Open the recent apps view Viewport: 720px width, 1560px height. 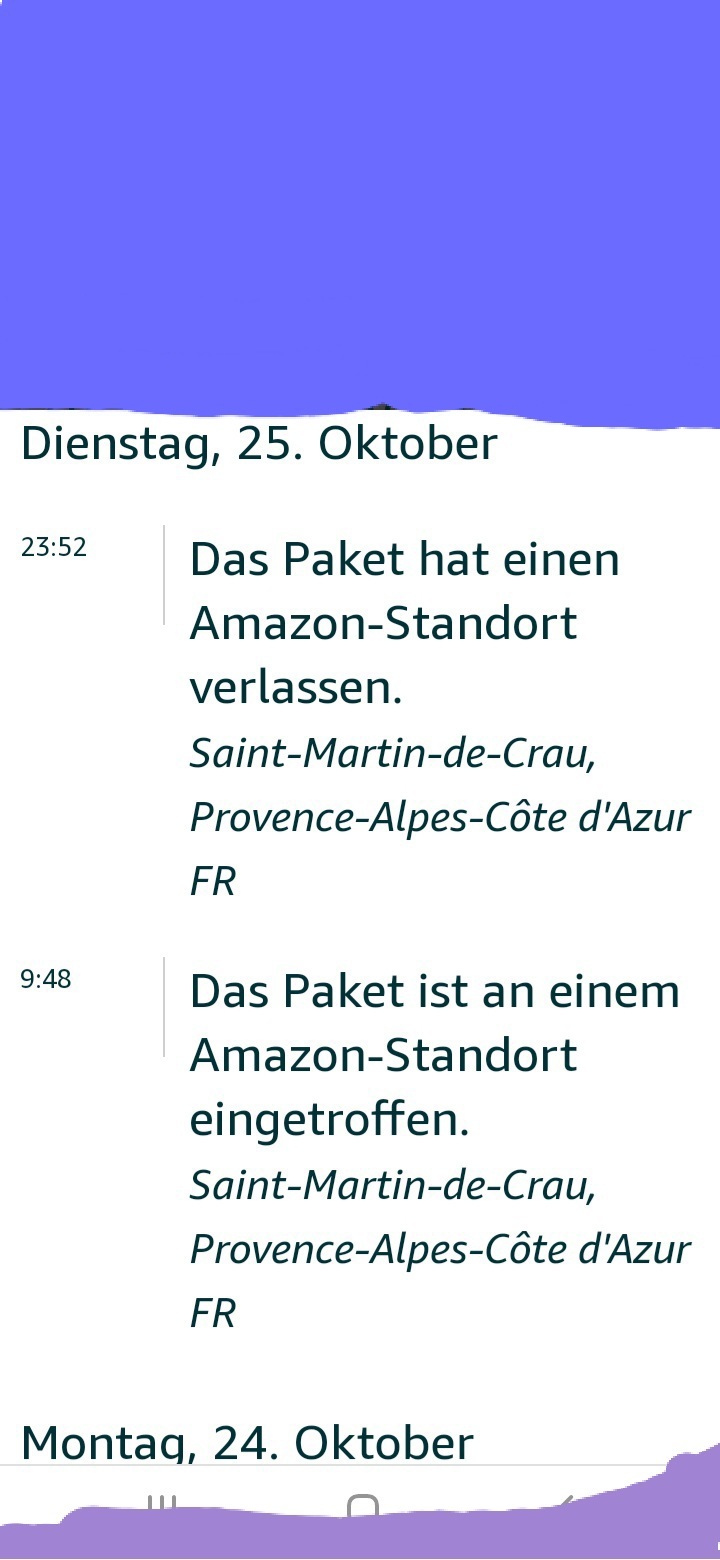point(161,1503)
